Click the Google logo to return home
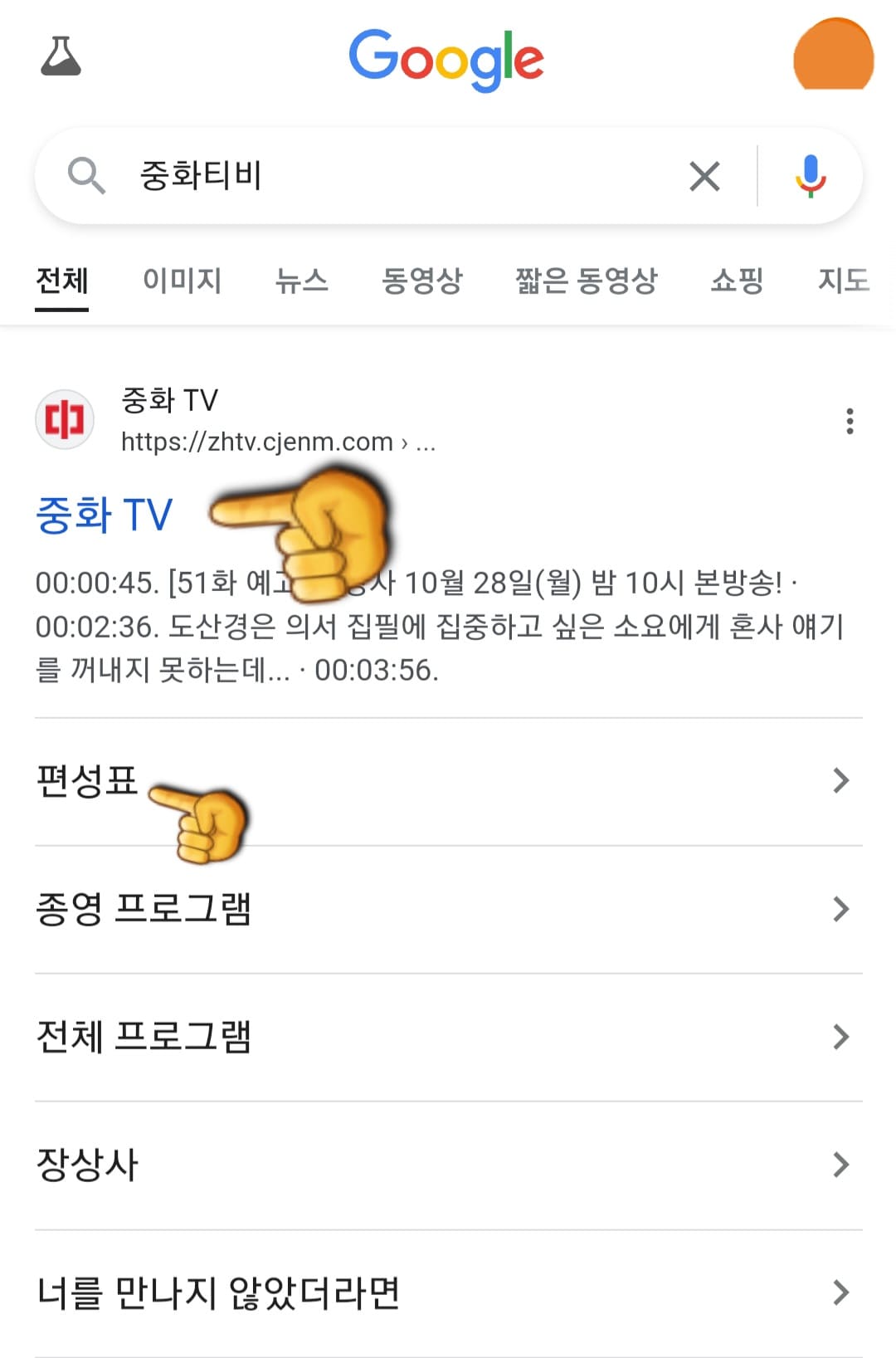The image size is (896, 1358). coord(447,58)
